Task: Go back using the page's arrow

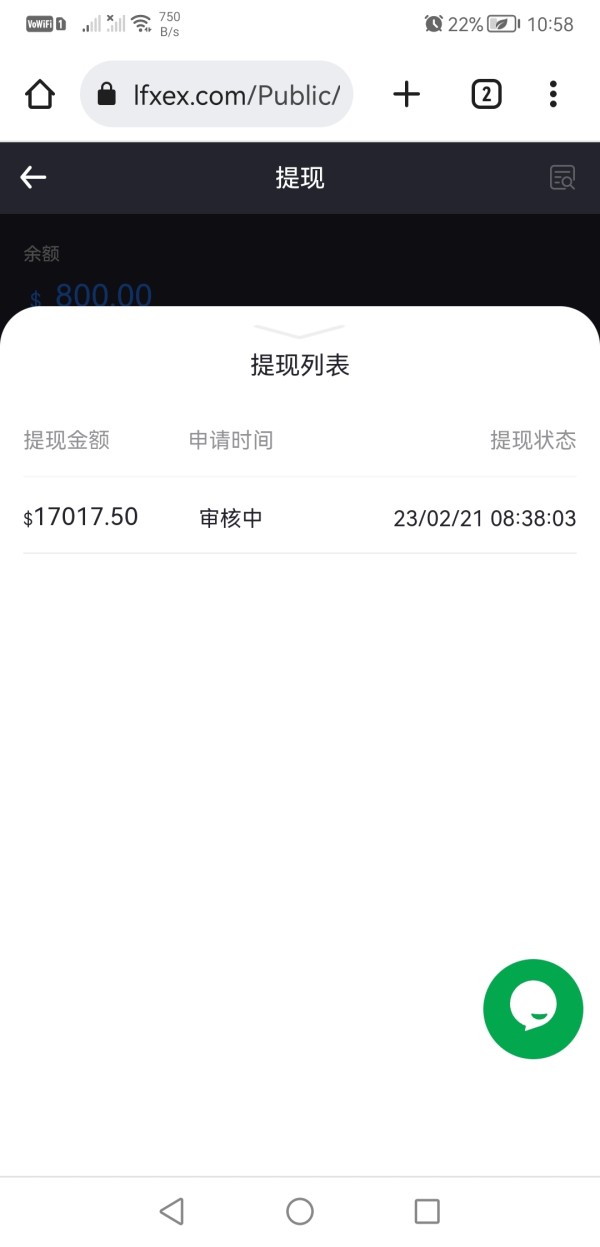Action: [x=33, y=178]
